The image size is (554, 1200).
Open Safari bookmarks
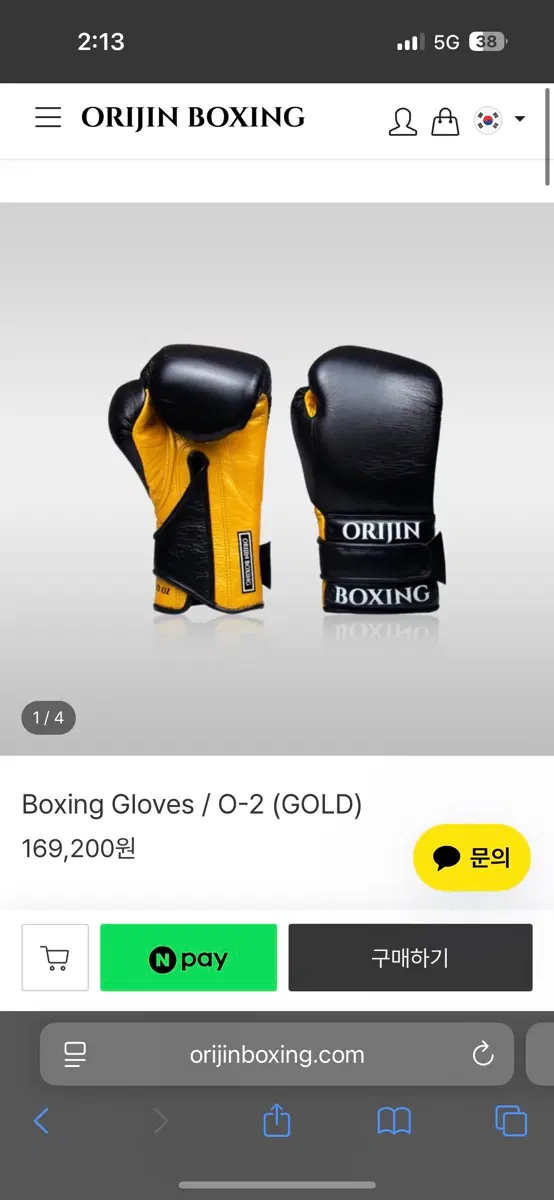tap(394, 1121)
